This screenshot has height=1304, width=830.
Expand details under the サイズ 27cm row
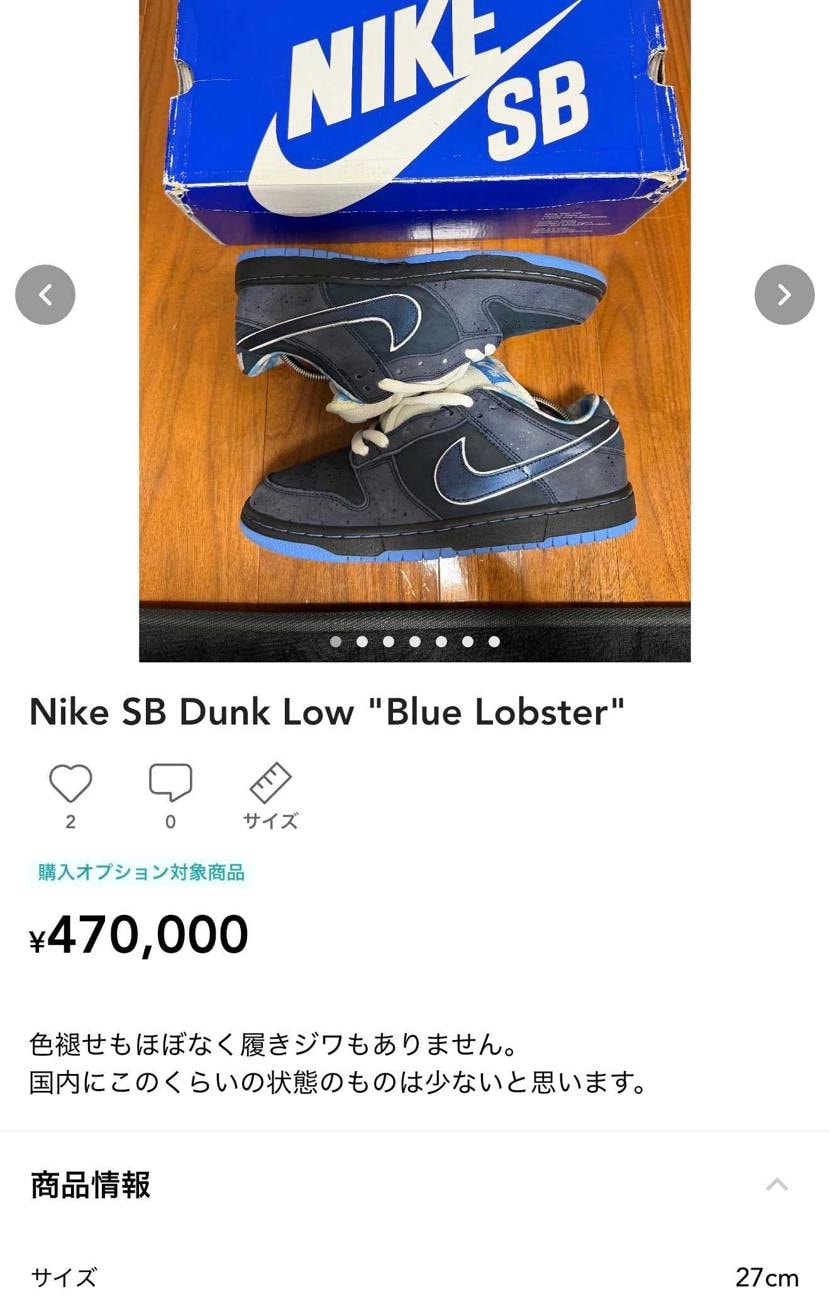tap(415, 1278)
